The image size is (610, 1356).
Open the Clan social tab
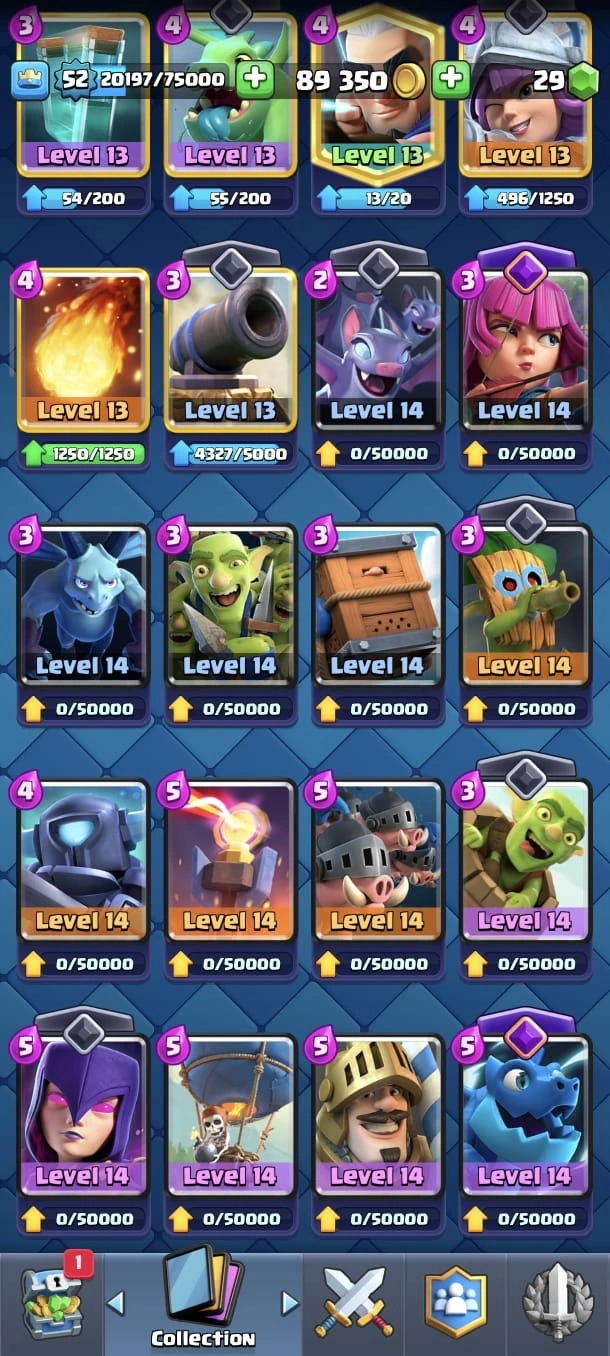click(455, 1300)
